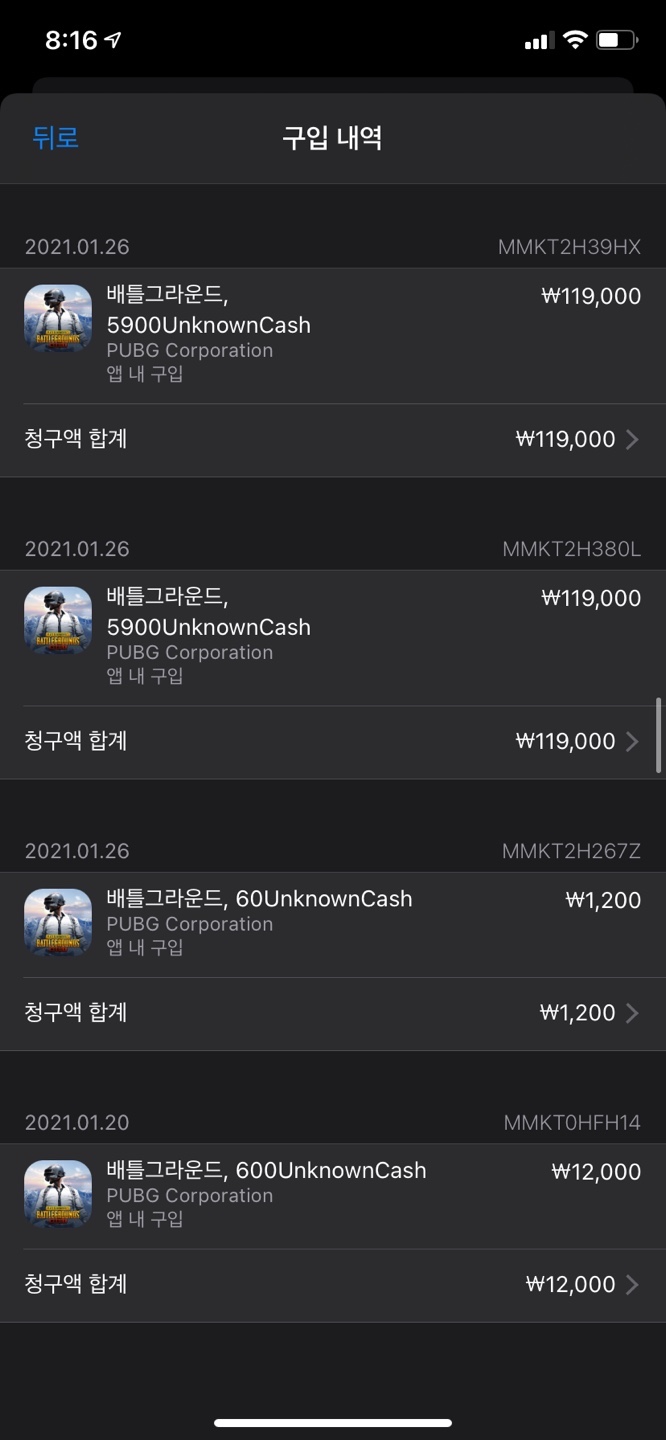Open billing total for order MMKT2H380L

click(332, 741)
